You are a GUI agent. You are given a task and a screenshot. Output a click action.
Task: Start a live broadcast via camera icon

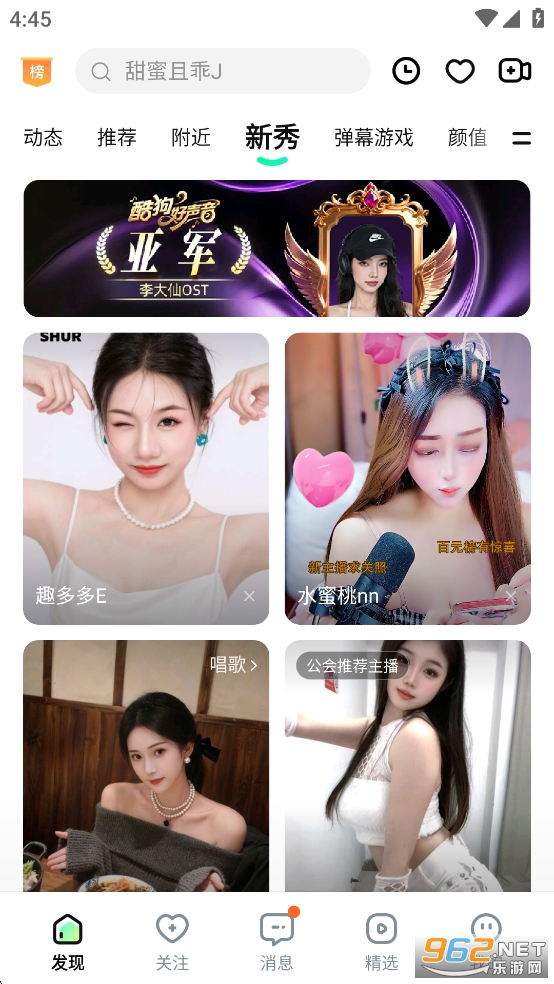514,71
